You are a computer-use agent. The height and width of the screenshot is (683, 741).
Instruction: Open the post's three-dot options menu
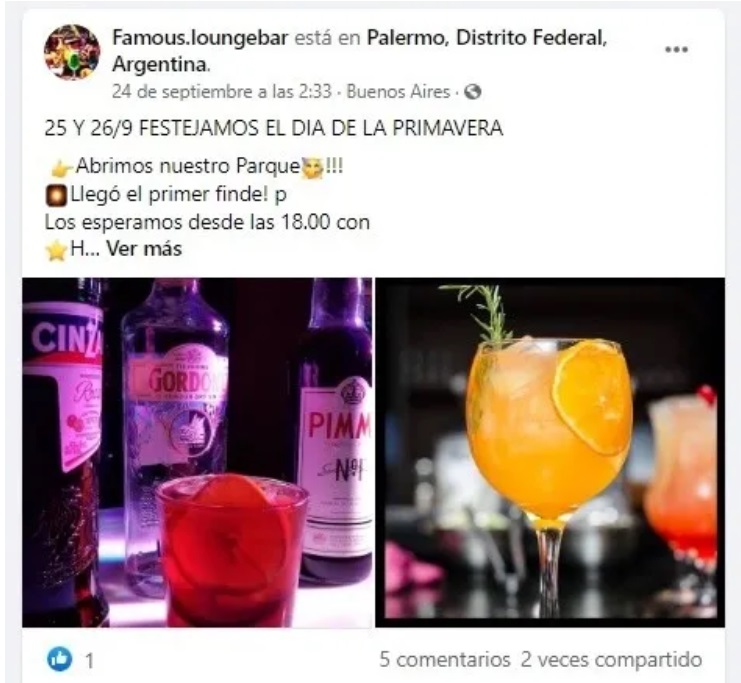(677, 49)
